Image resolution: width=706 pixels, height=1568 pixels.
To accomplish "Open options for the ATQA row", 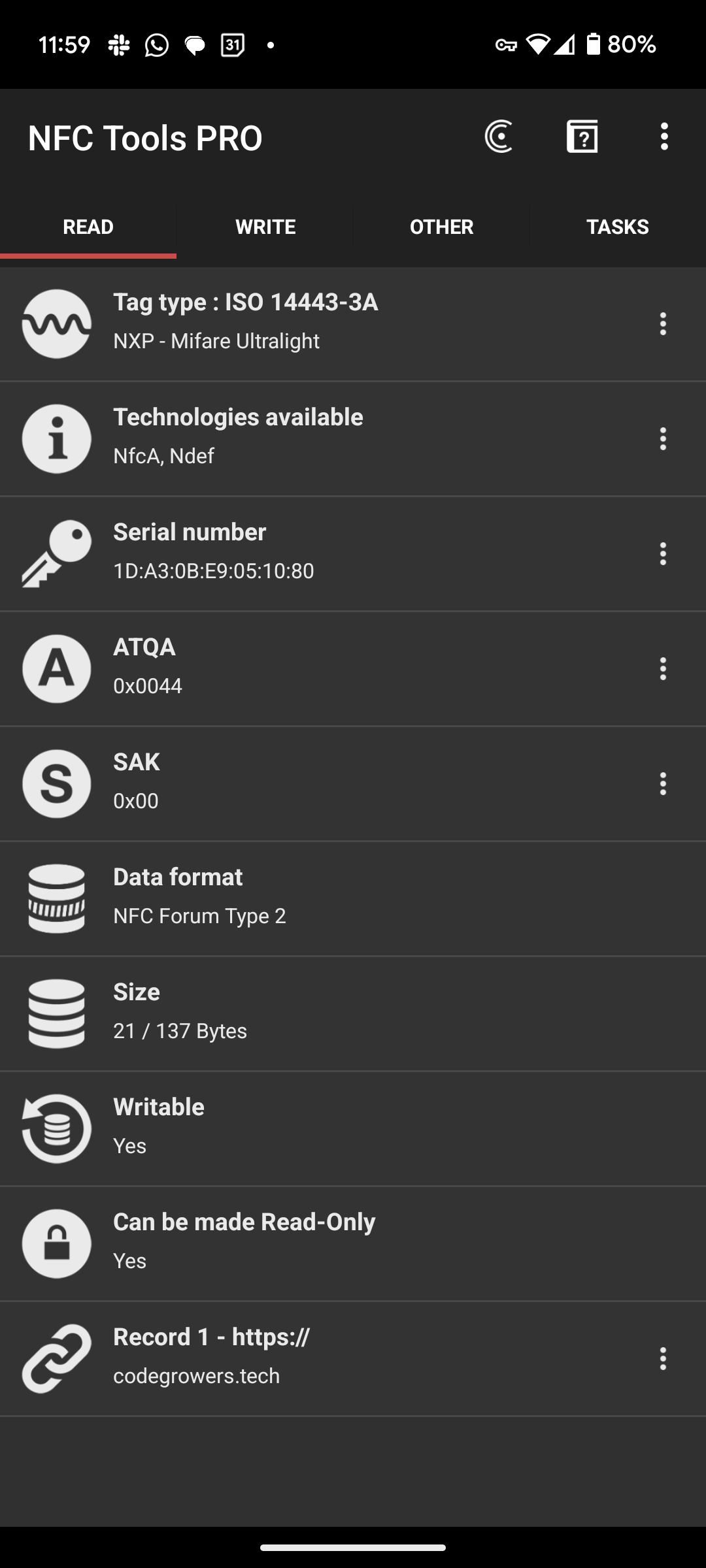I will click(663, 669).
